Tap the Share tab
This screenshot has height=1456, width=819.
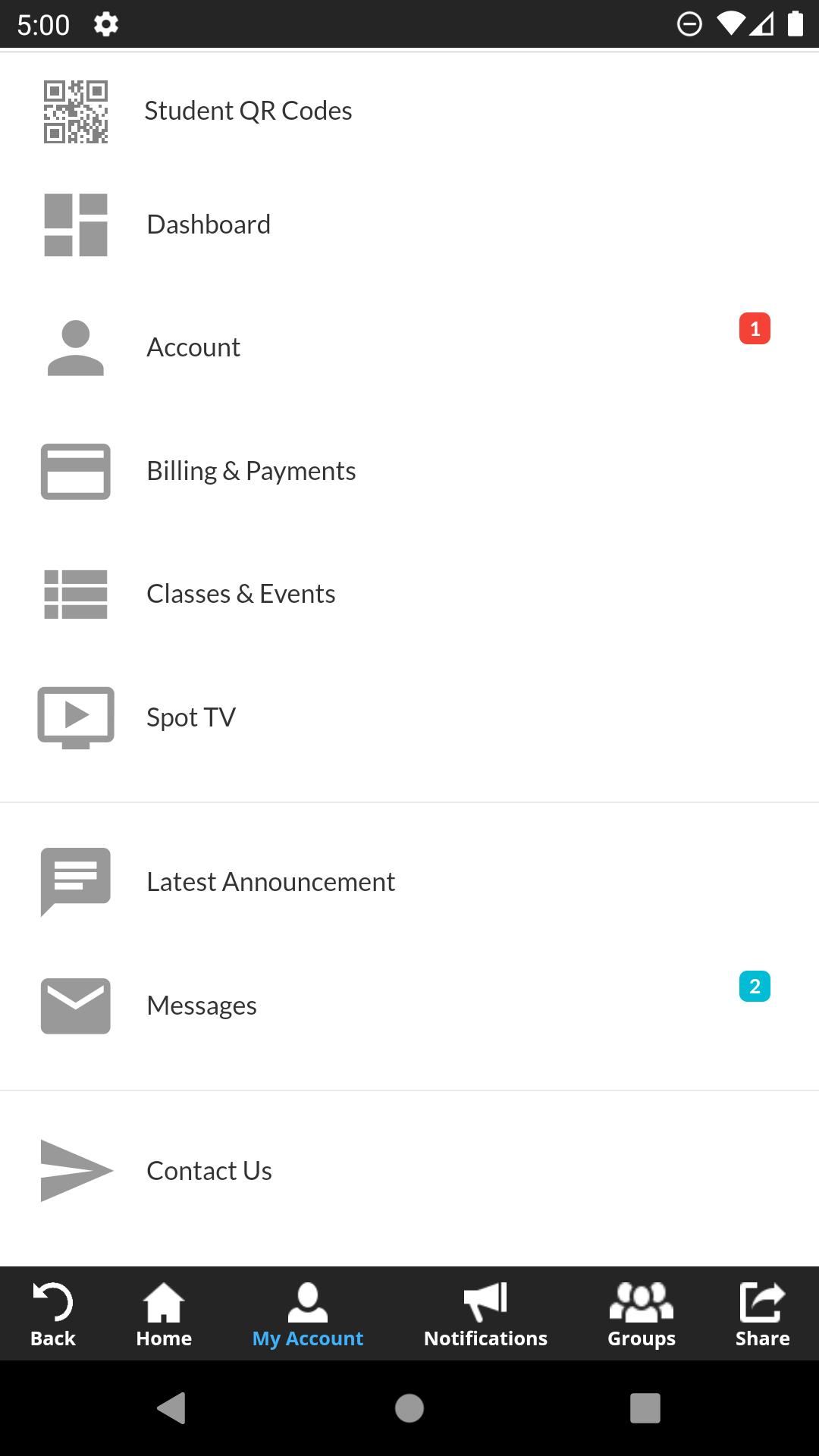[762, 1315]
